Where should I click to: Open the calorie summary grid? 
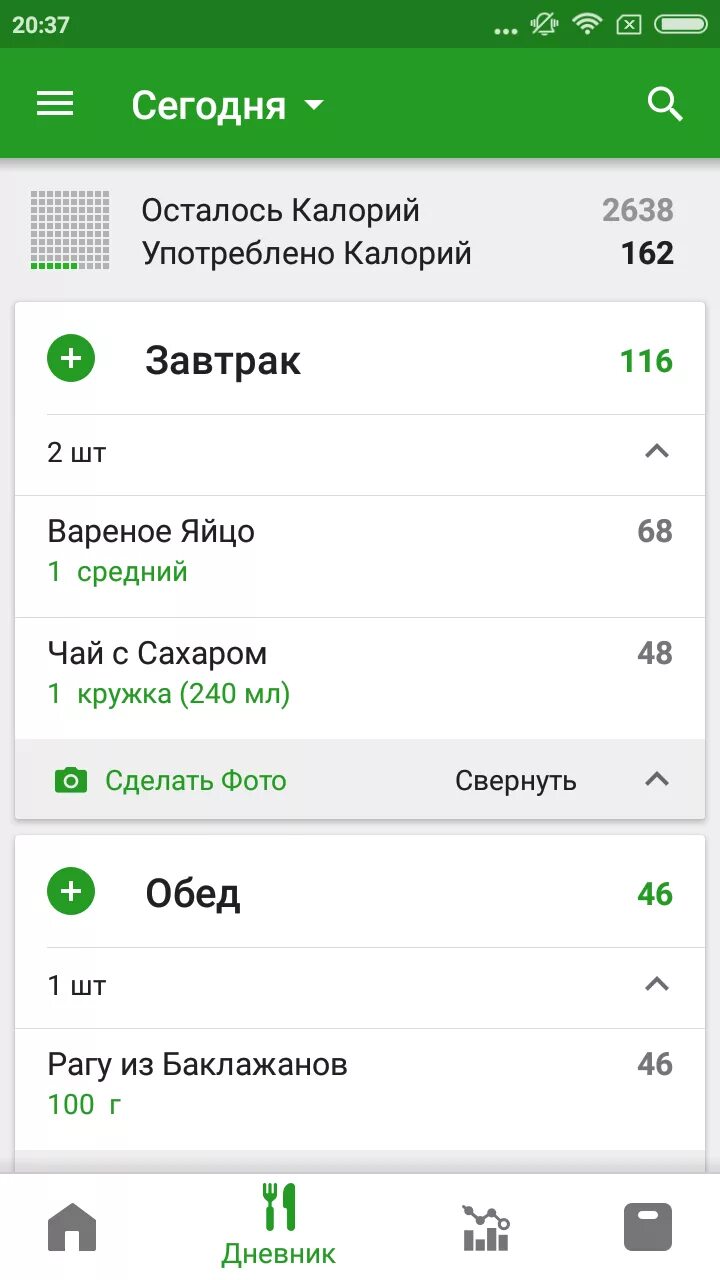pyautogui.click(x=70, y=230)
